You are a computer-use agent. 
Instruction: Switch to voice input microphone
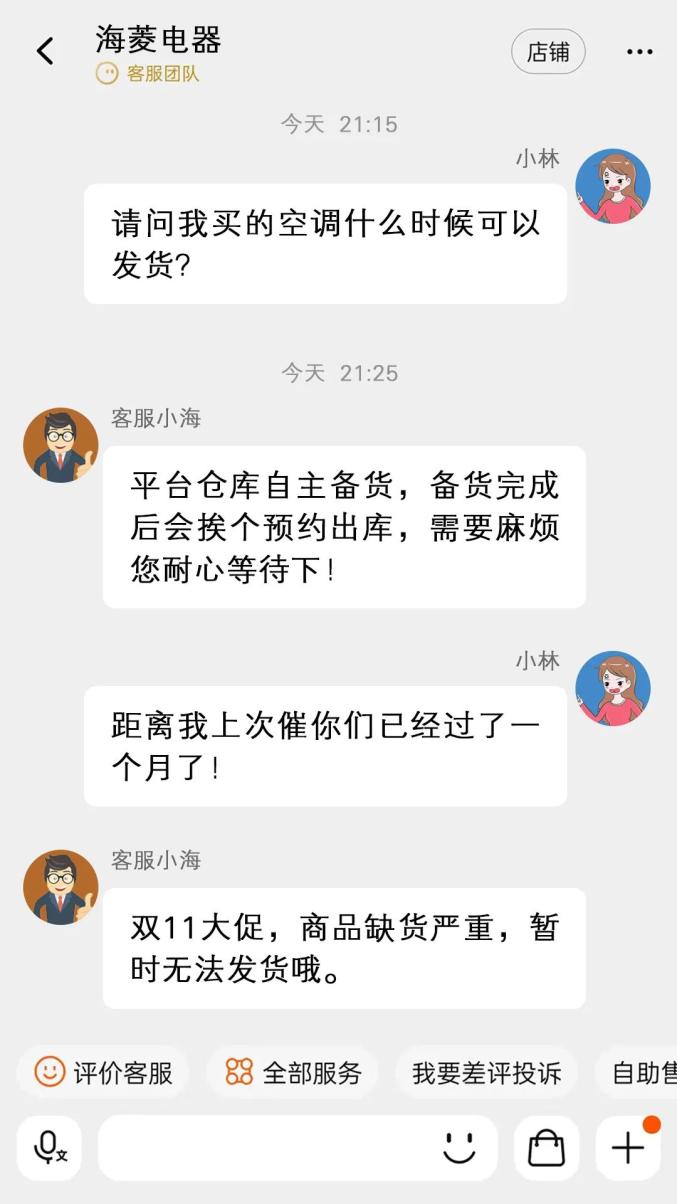click(x=49, y=1148)
